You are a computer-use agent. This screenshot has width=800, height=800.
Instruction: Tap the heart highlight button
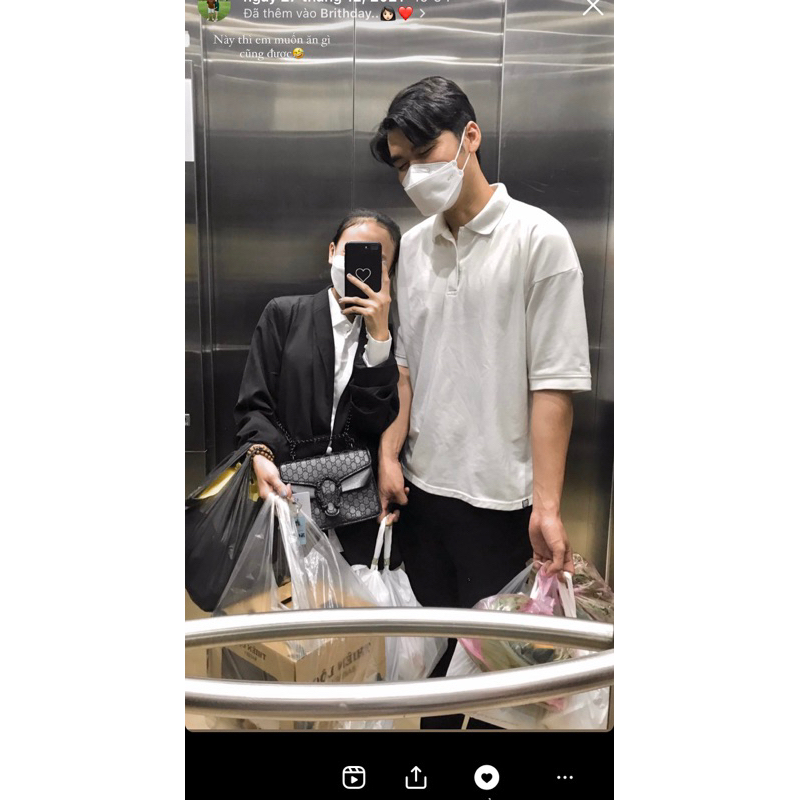coord(487,778)
